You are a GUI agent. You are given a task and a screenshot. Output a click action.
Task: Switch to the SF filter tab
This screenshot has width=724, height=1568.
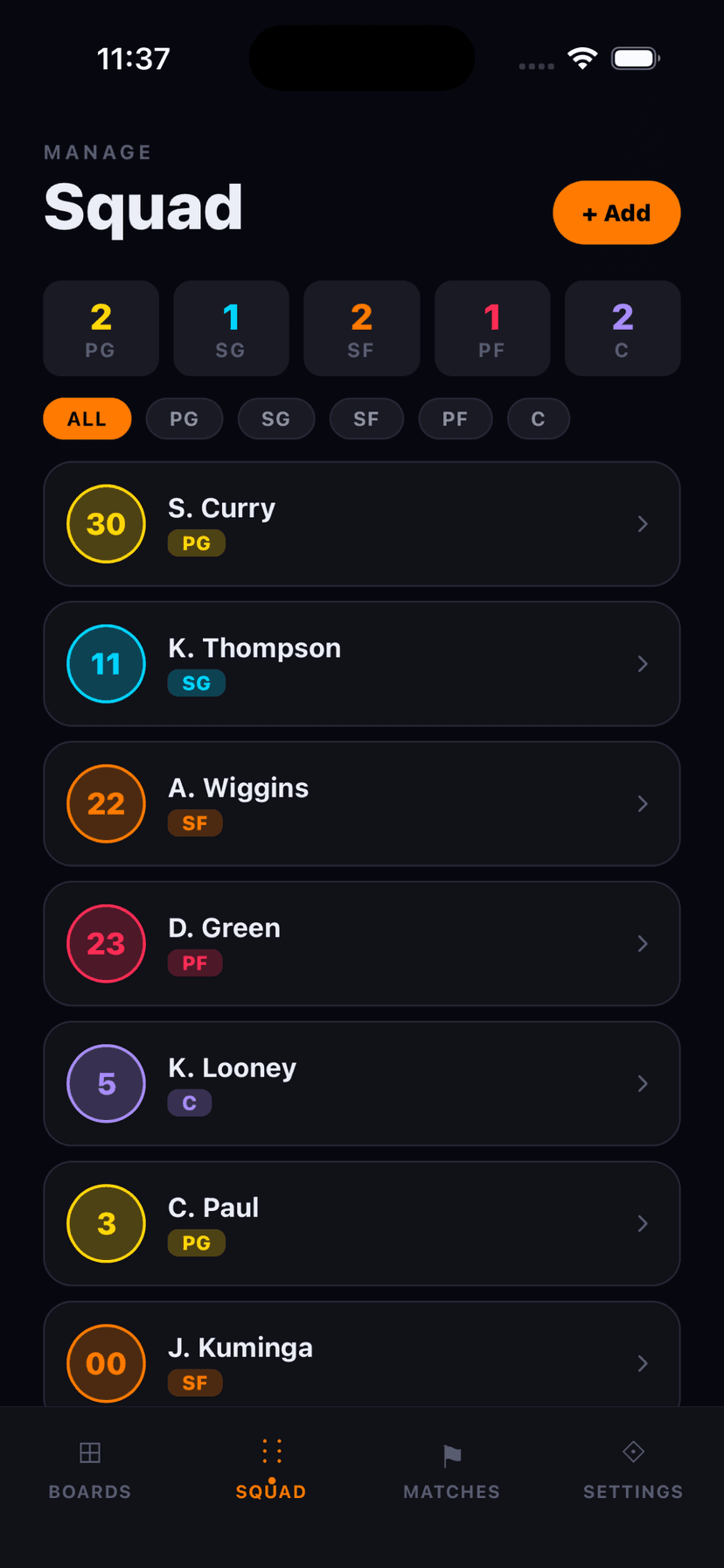coord(366,418)
